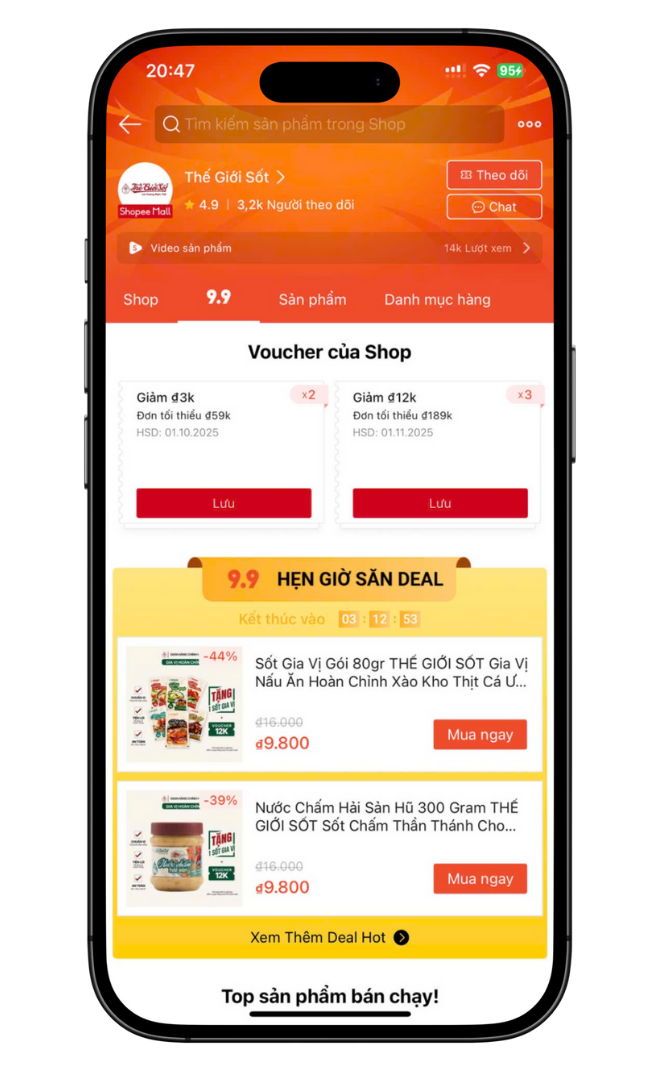Viewport: 660px width, 1071px height.
Task: Buy Sốt Gia Vị Gói 80gr now
Action: [x=480, y=734]
